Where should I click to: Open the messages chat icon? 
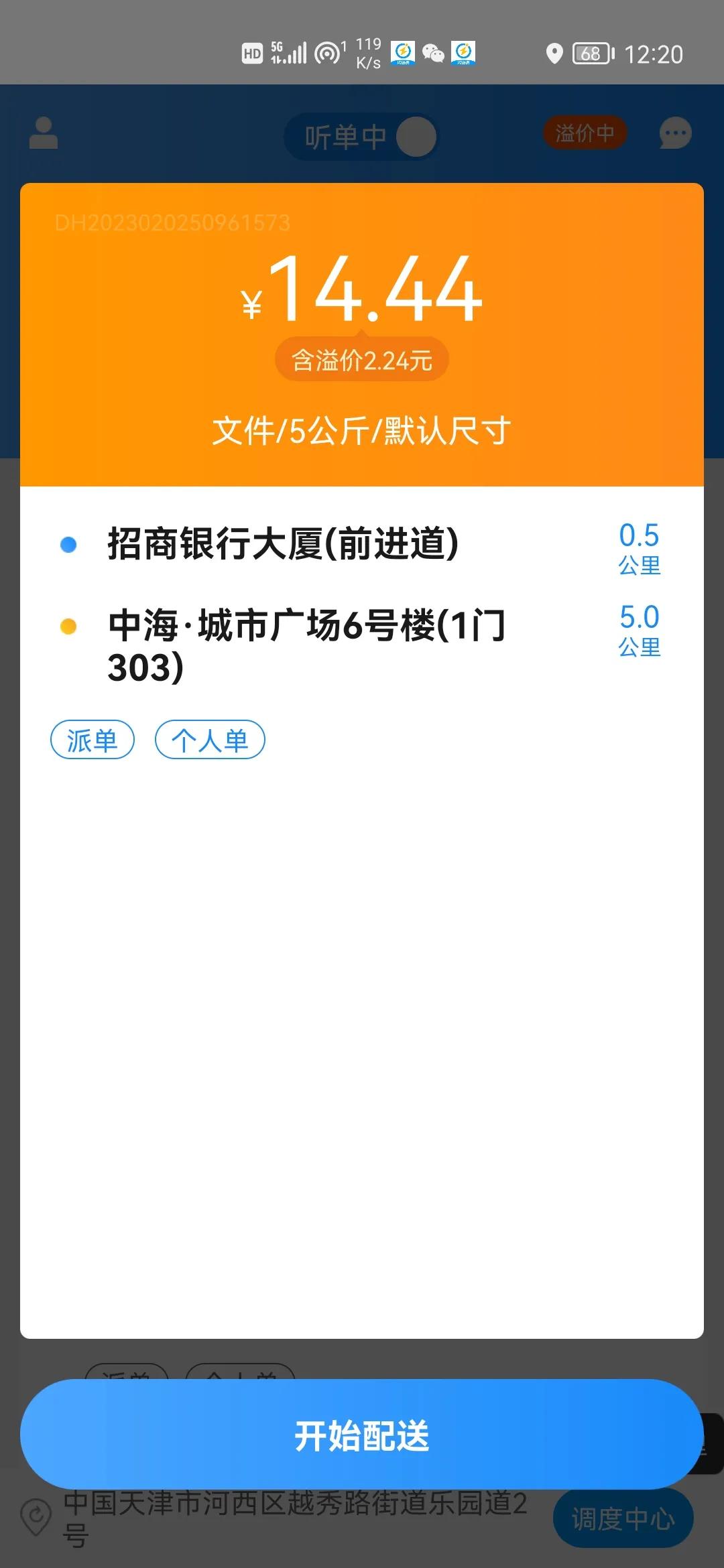(675, 133)
